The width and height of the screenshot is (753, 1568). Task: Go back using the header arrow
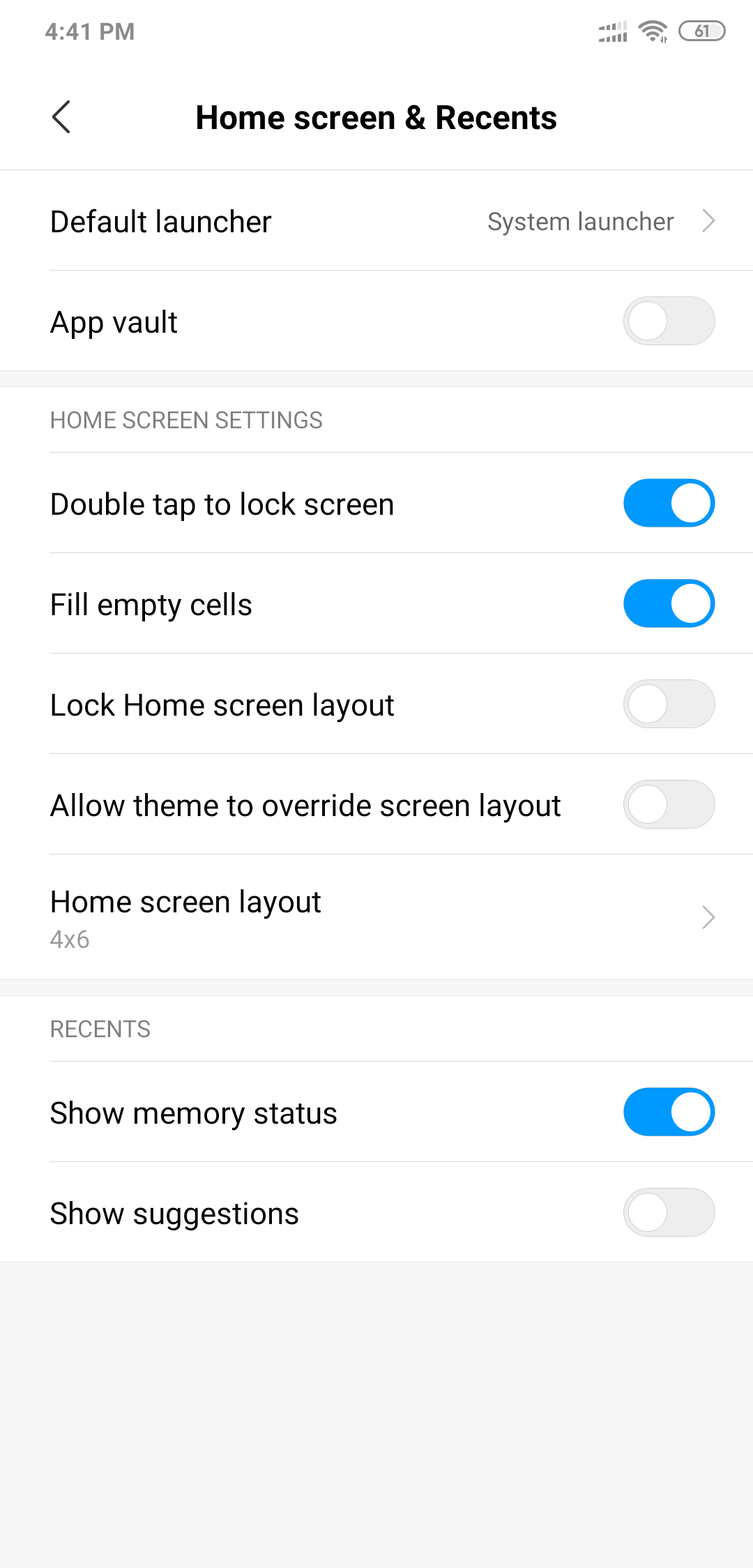(x=61, y=117)
